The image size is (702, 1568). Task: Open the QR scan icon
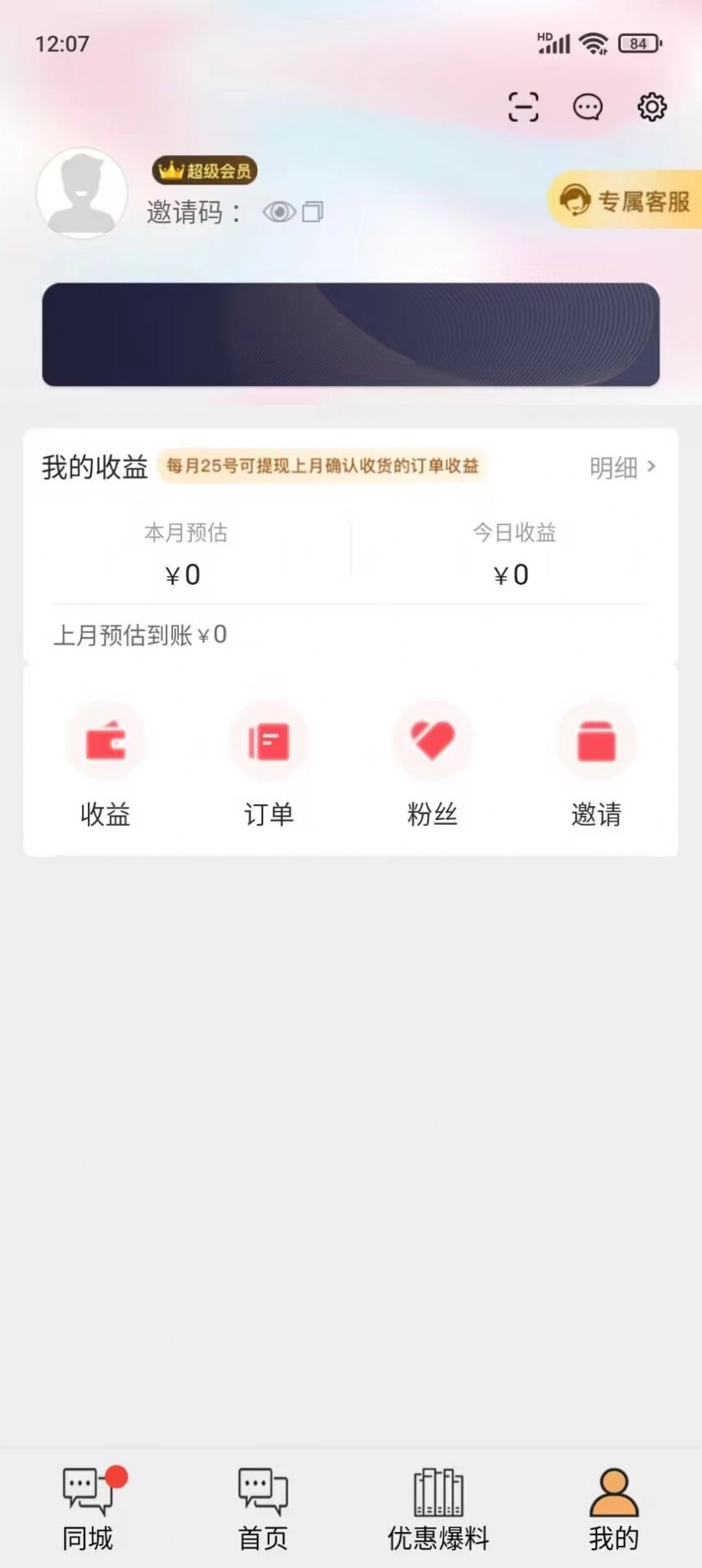522,107
